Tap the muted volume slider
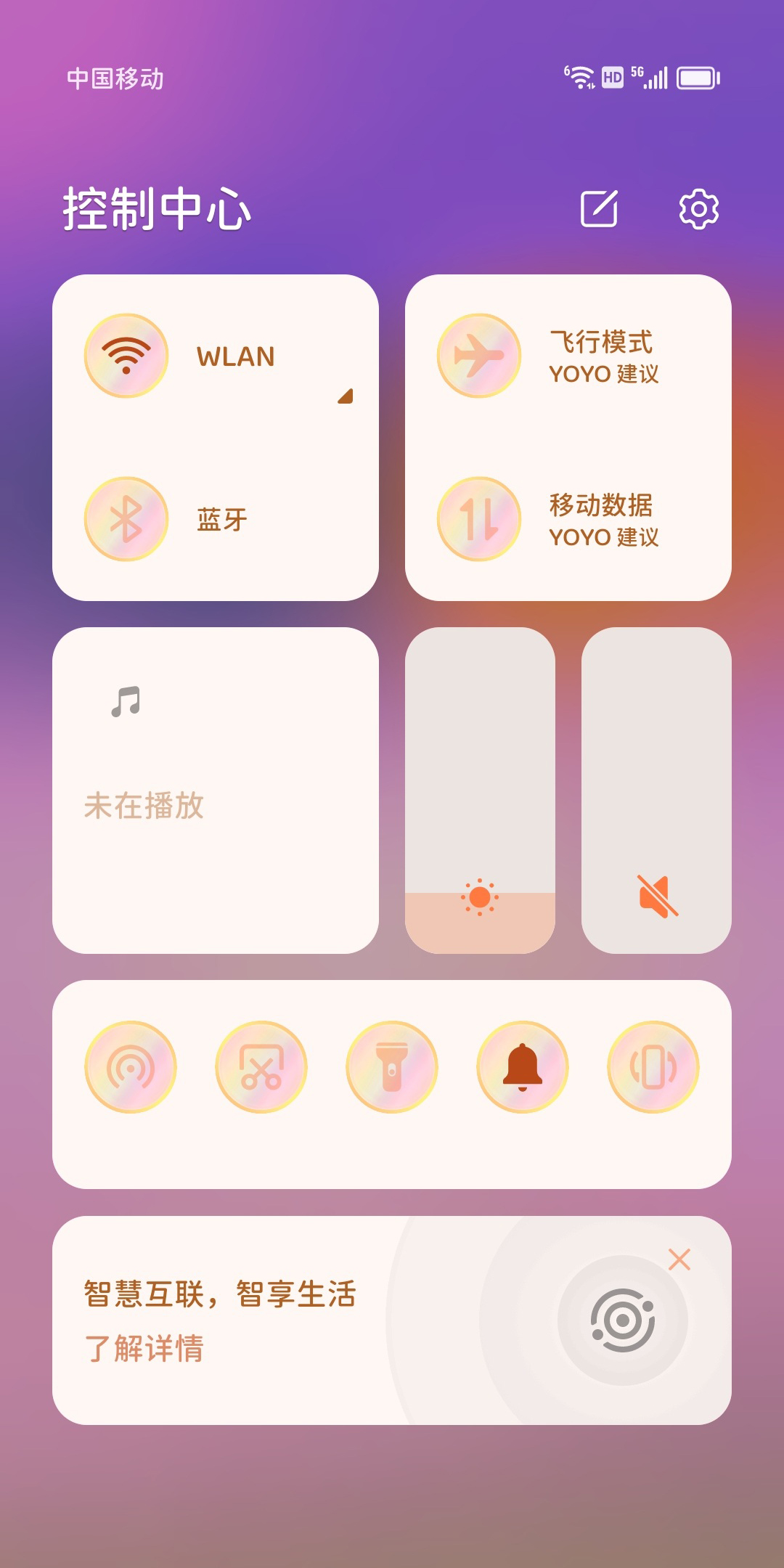The image size is (784, 1568). pyautogui.click(x=656, y=790)
